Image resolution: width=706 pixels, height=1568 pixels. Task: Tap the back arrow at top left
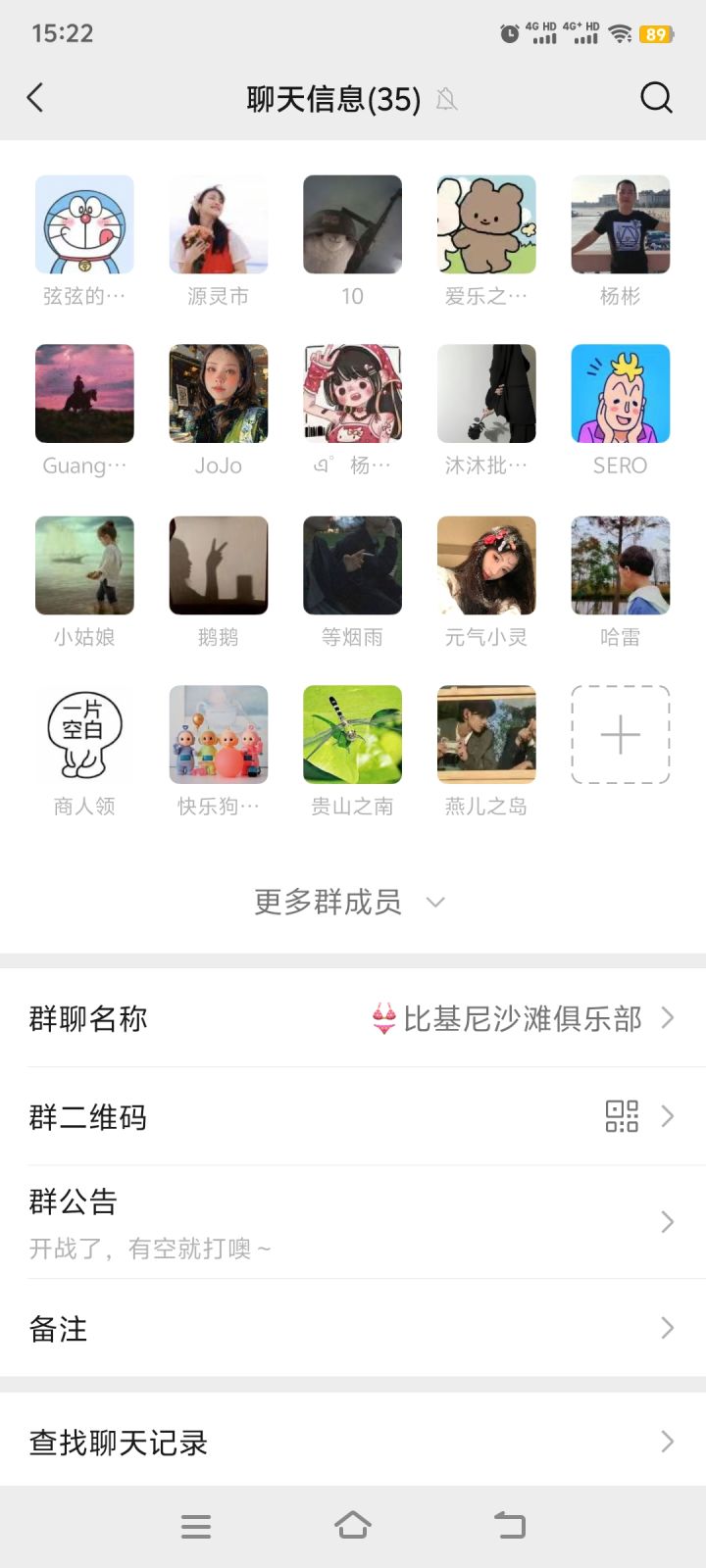point(35,98)
